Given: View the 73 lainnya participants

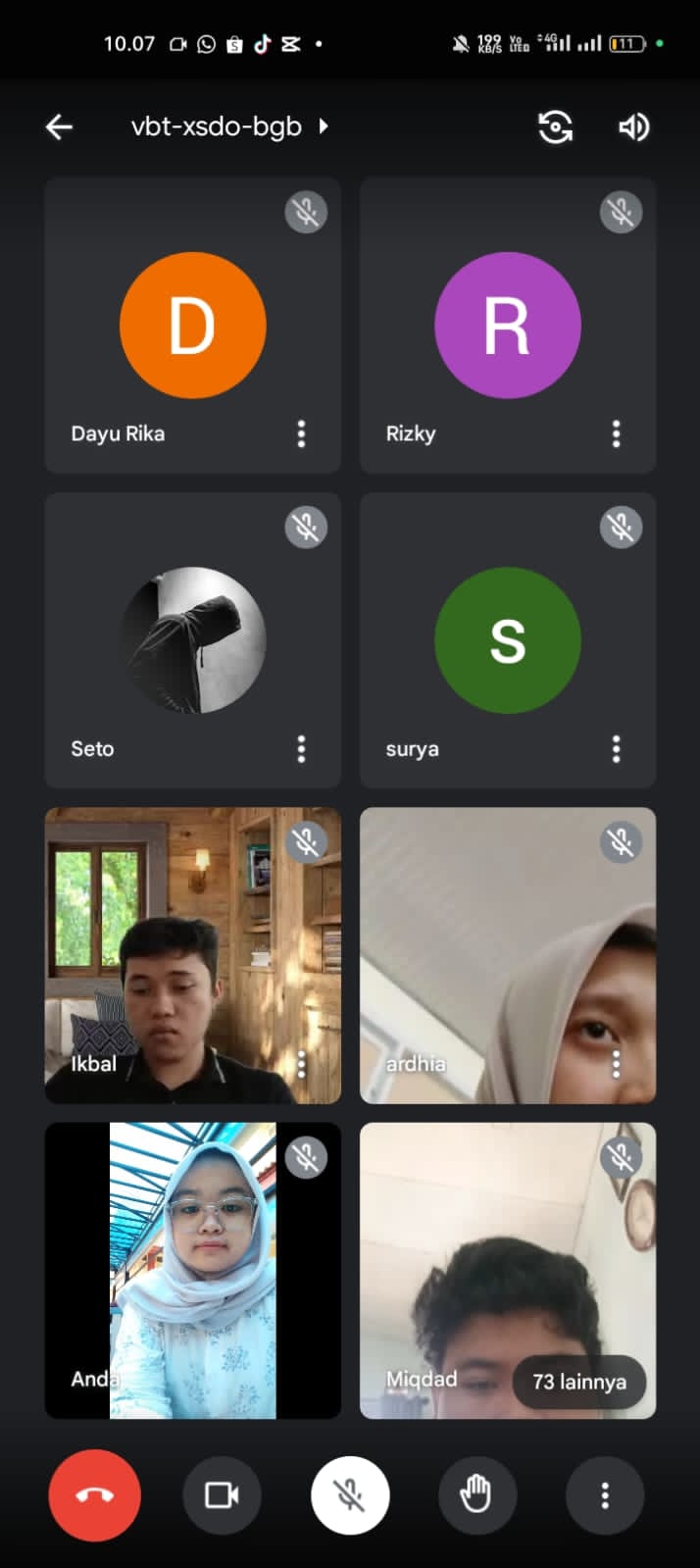Looking at the screenshot, I should coord(578,1382).
